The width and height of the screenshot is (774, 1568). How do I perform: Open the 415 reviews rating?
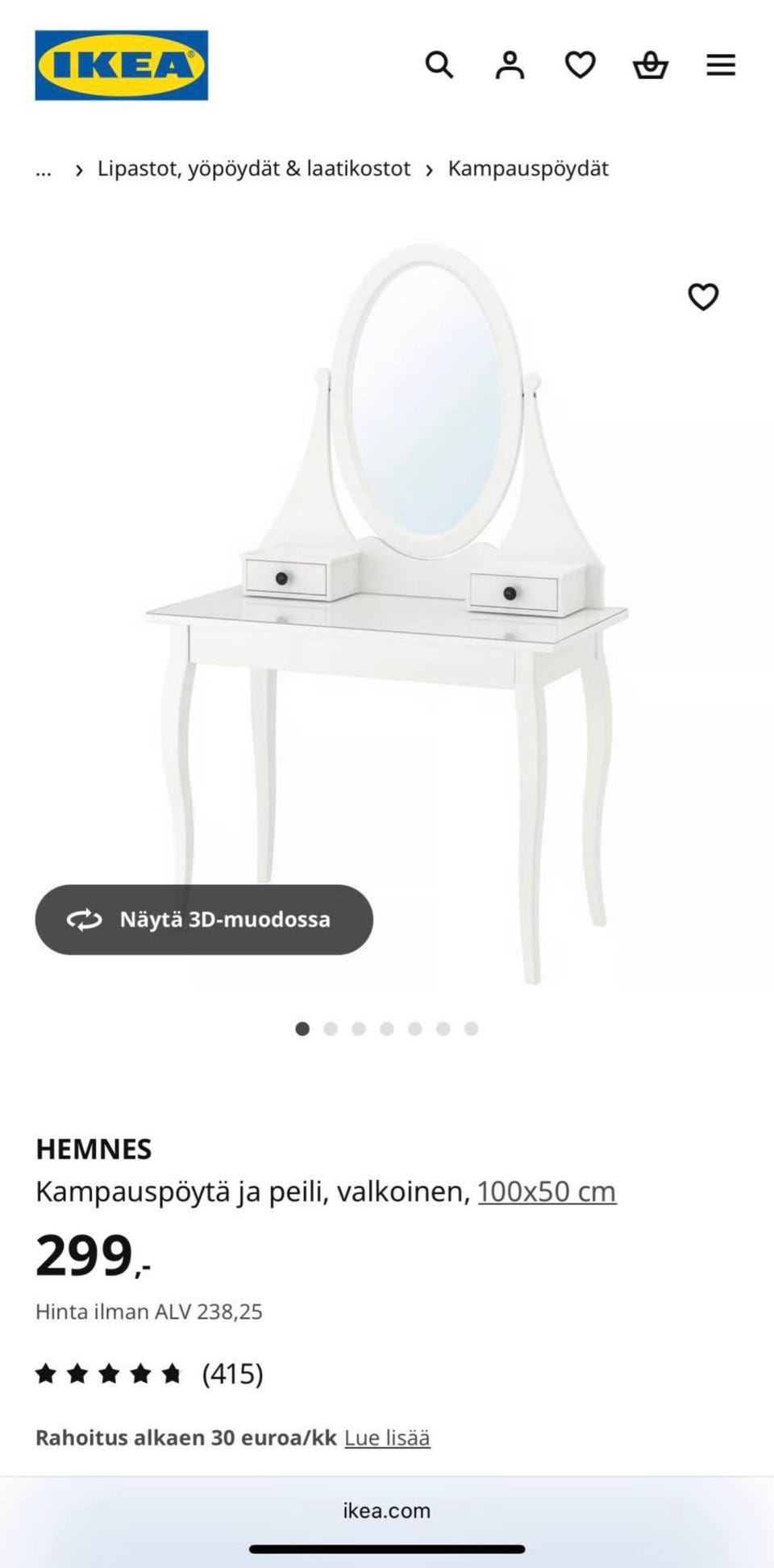[149, 1374]
